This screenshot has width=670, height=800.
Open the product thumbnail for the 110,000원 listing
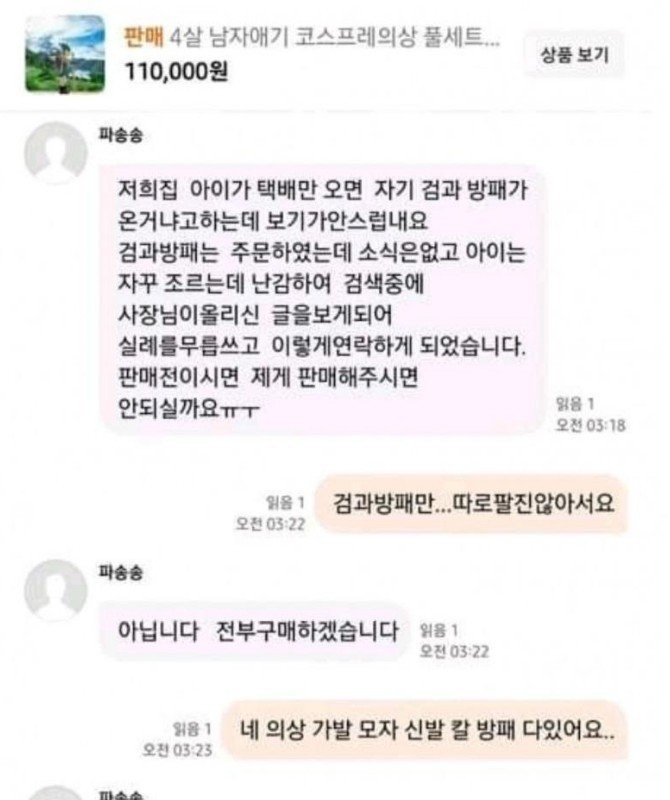click(x=64, y=52)
